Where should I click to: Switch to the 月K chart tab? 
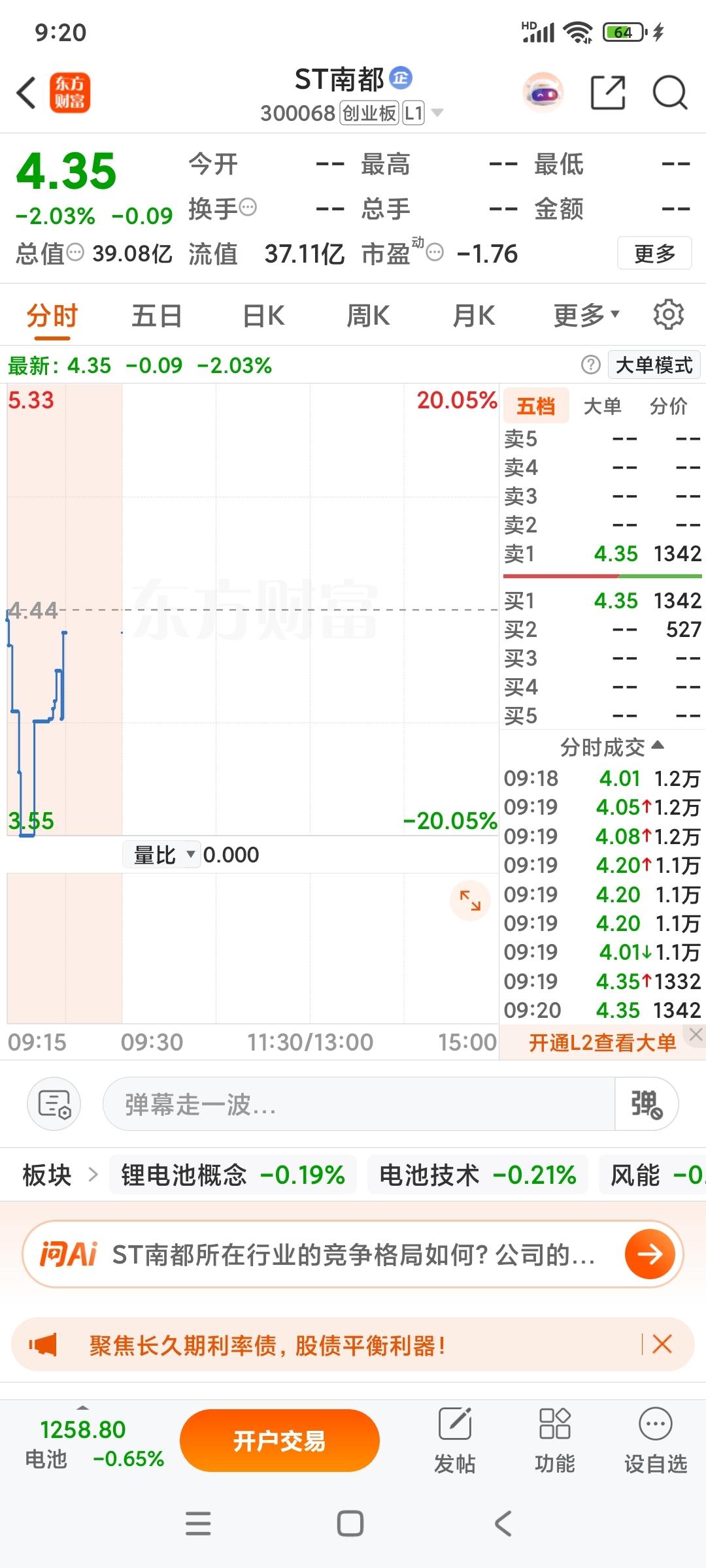[474, 316]
